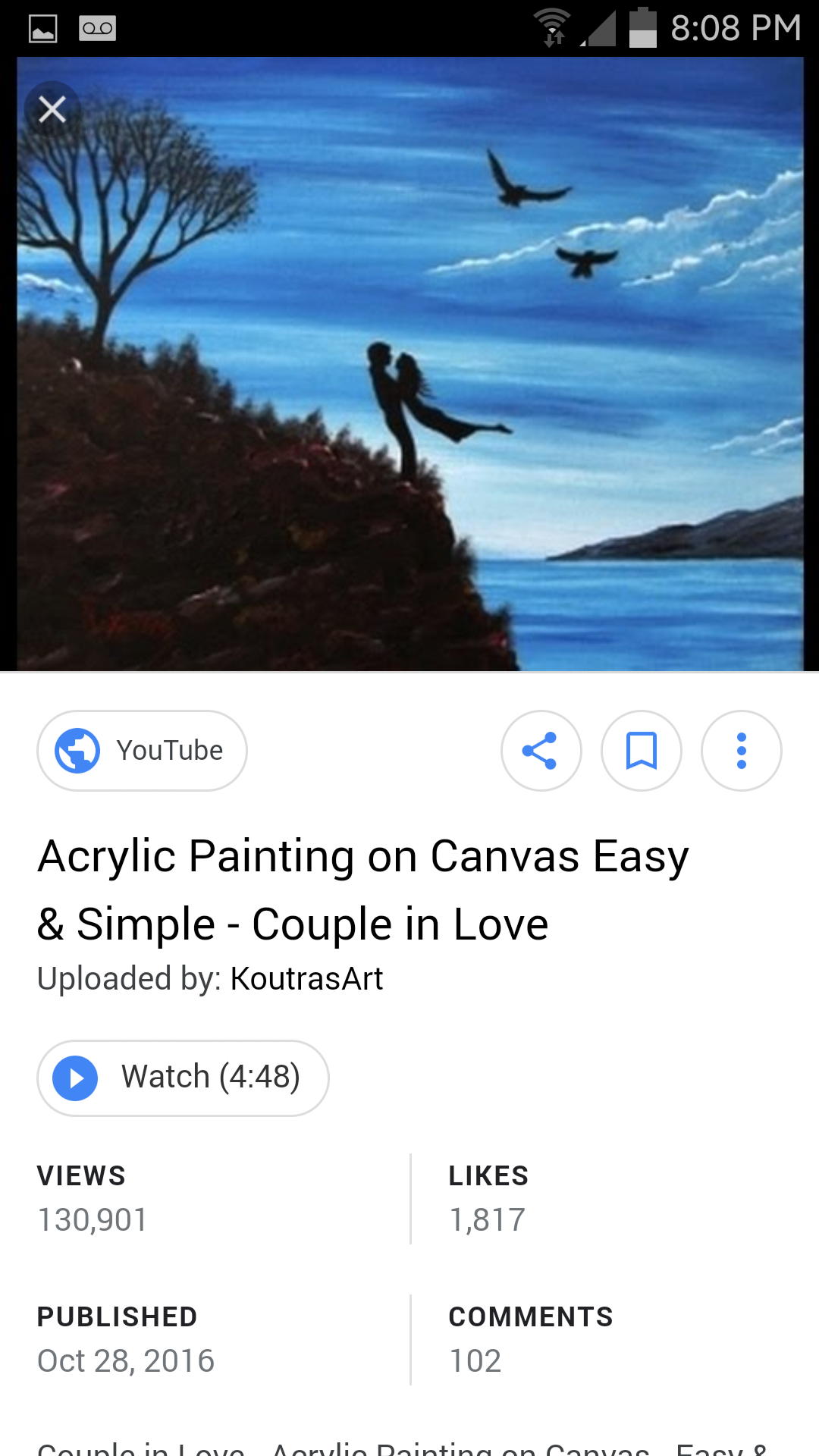Close the image preview
The image size is (819, 1456).
coord(52,109)
